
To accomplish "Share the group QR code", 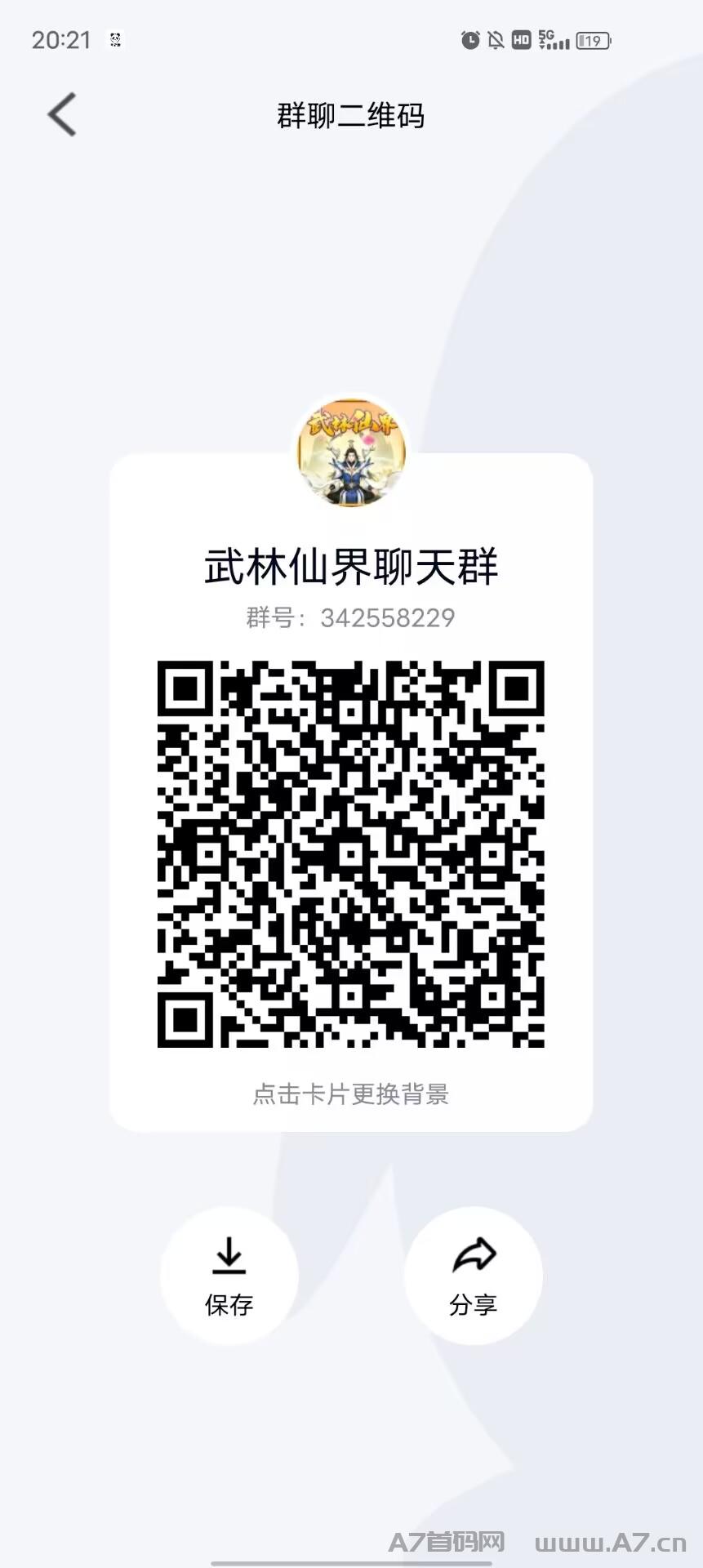I will click(474, 1276).
